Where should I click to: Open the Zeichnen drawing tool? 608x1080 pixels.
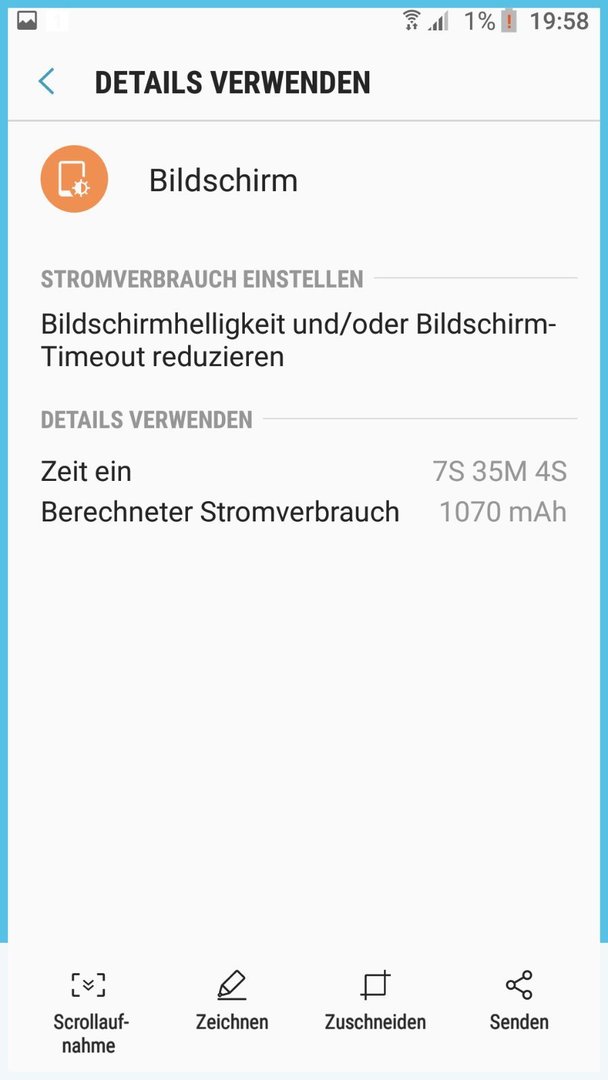point(232,1000)
